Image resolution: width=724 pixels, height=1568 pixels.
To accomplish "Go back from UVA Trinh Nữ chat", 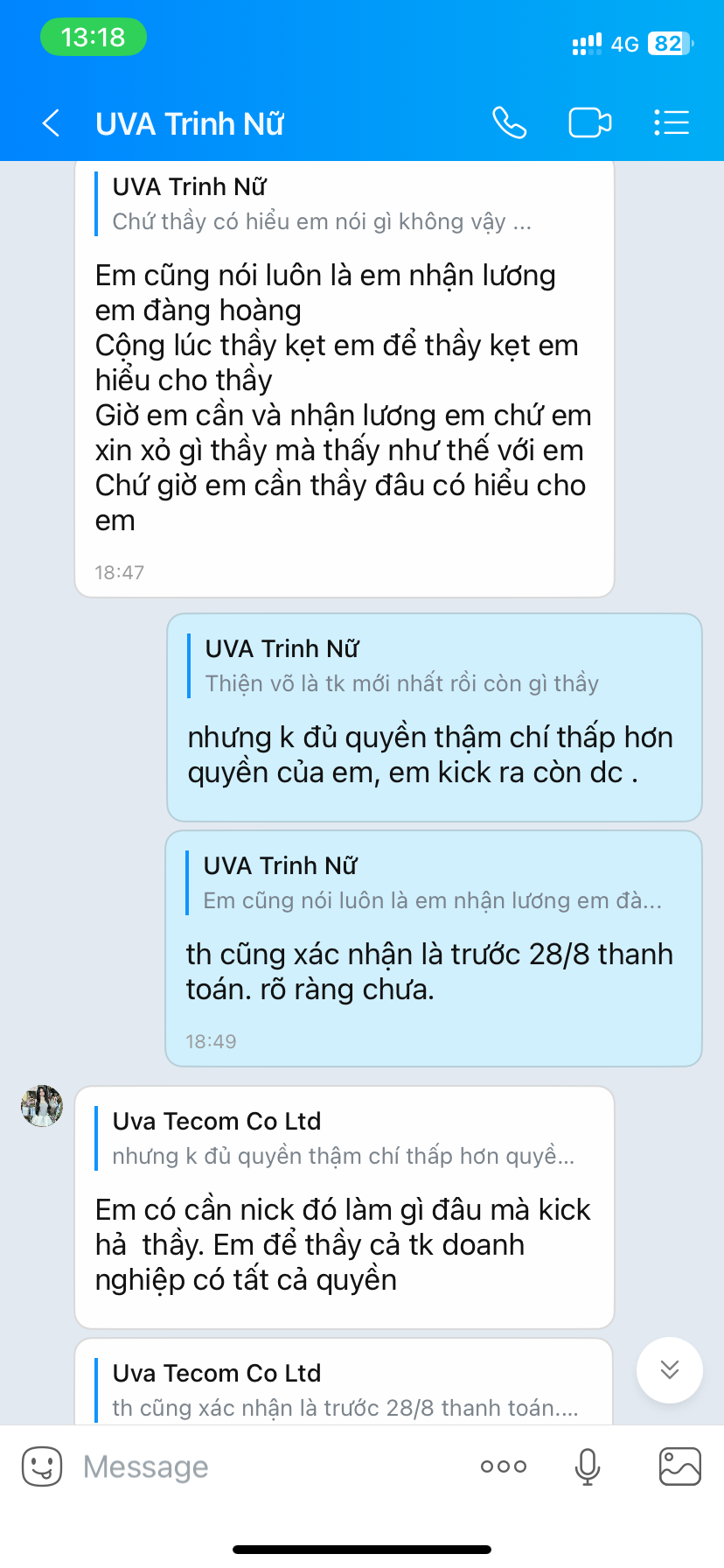I will 52,123.
